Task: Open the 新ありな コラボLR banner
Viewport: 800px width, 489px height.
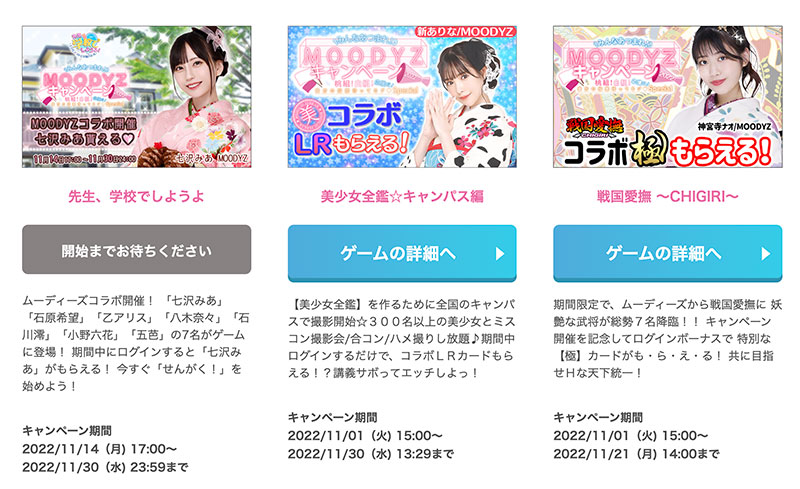Action: click(402, 97)
